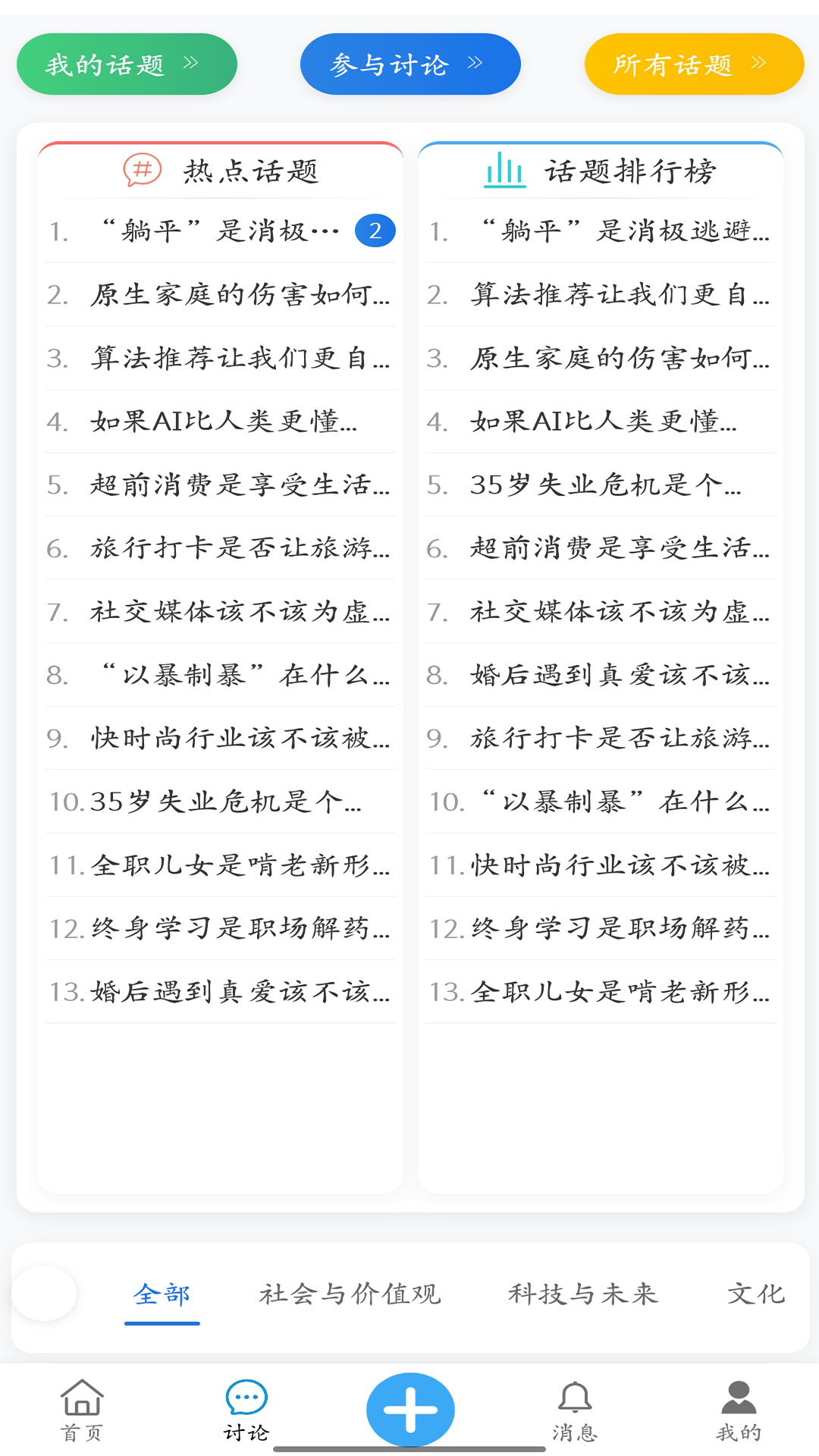
Task: Expand 参与讨论 using the chevron arrows
Action: point(475,64)
